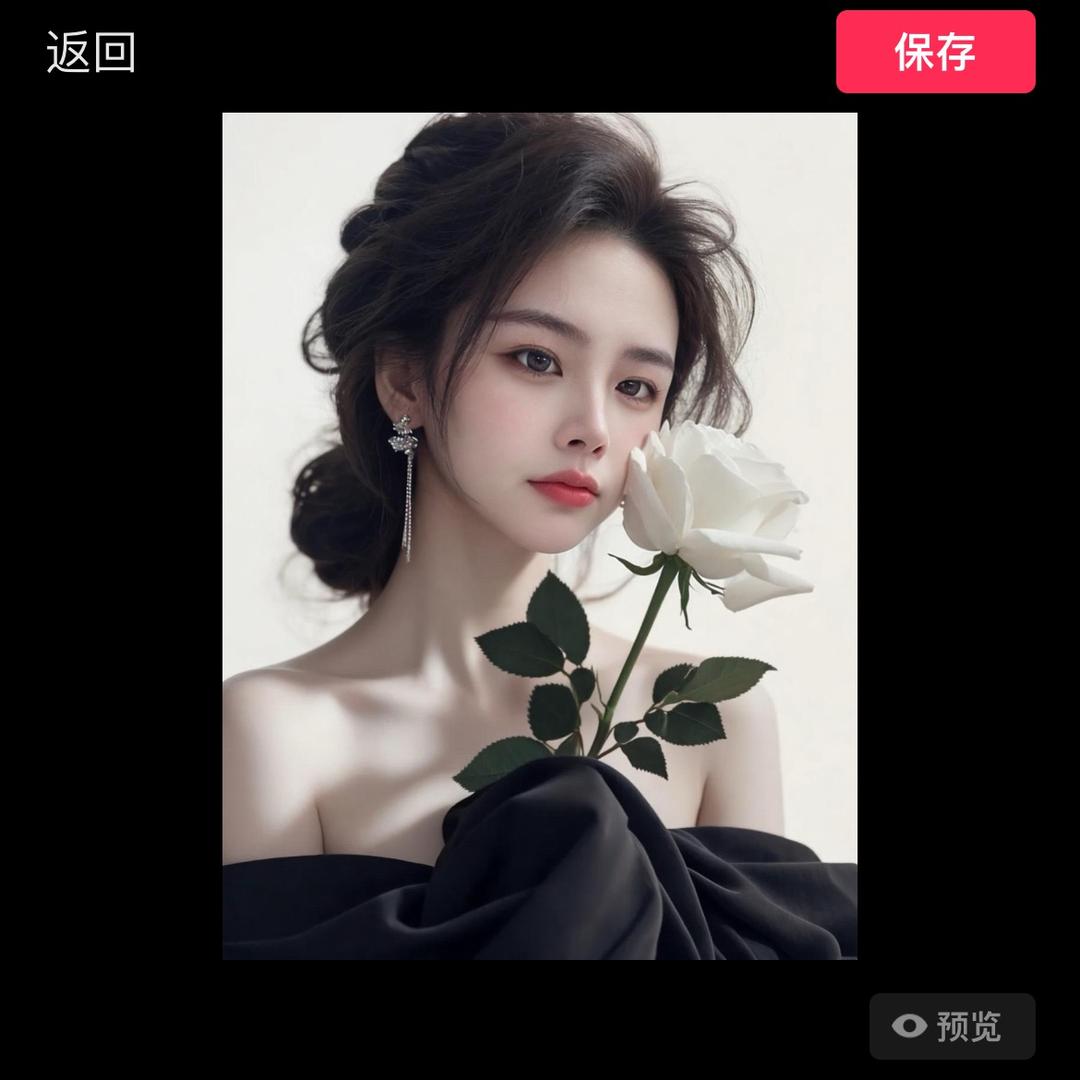
Task: Save the image with 保存
Action: click(x=935, y=52)
